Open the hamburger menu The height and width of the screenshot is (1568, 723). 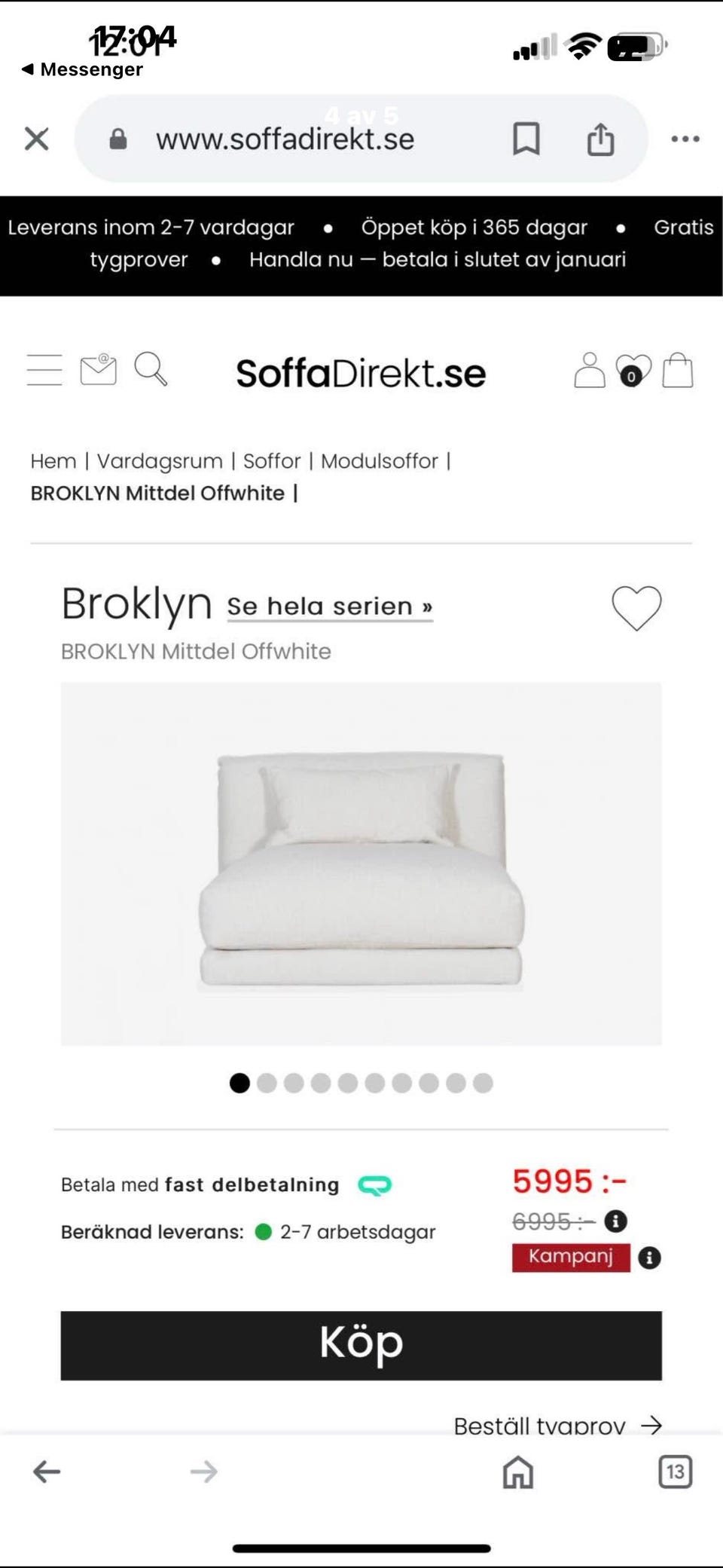[44, 370]
